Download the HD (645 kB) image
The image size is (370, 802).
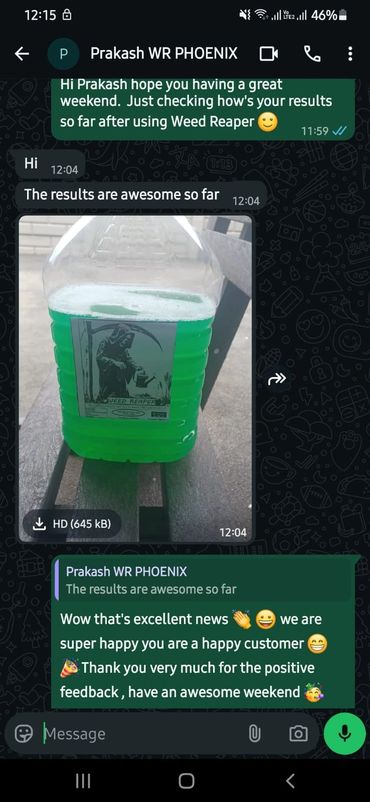[72, 523]
